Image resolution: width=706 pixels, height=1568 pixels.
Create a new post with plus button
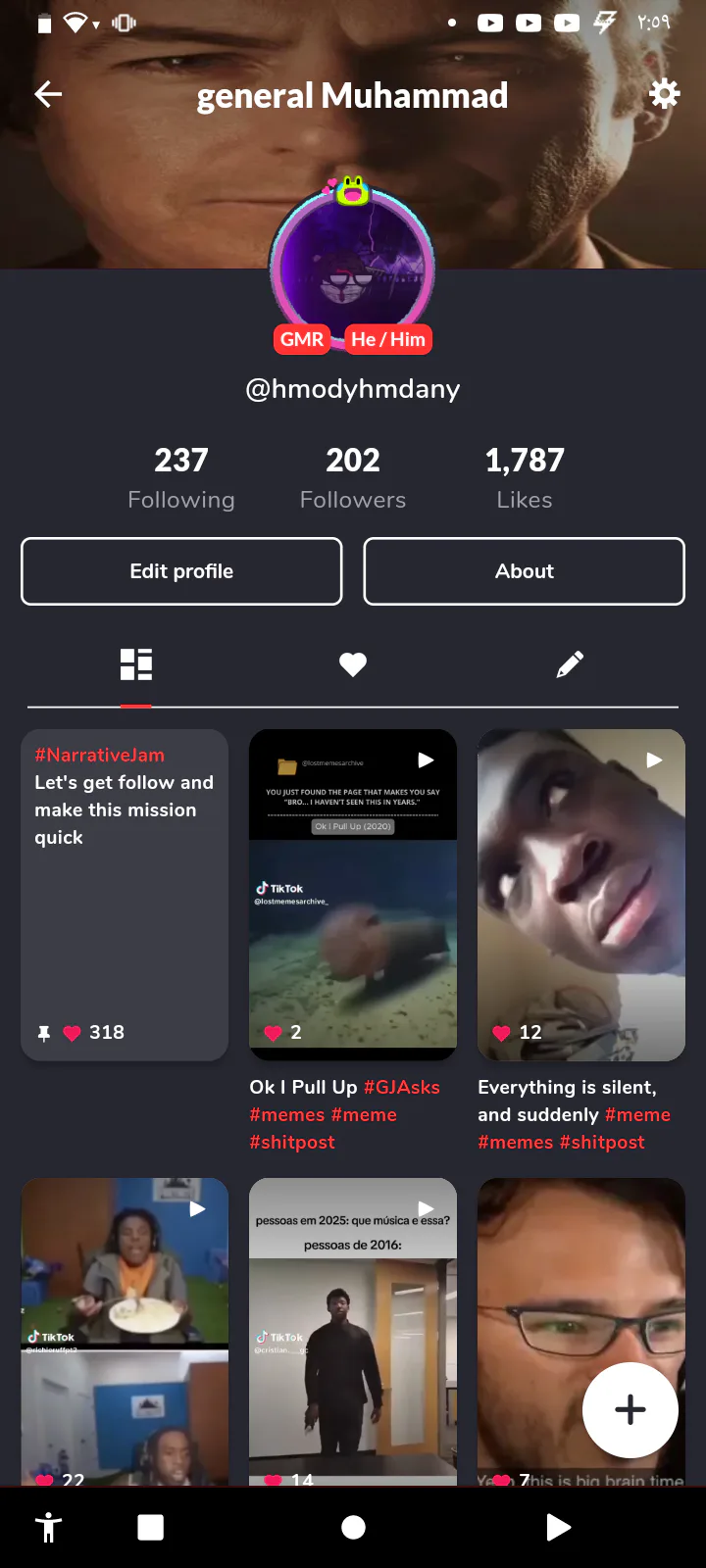(630, 1410)
